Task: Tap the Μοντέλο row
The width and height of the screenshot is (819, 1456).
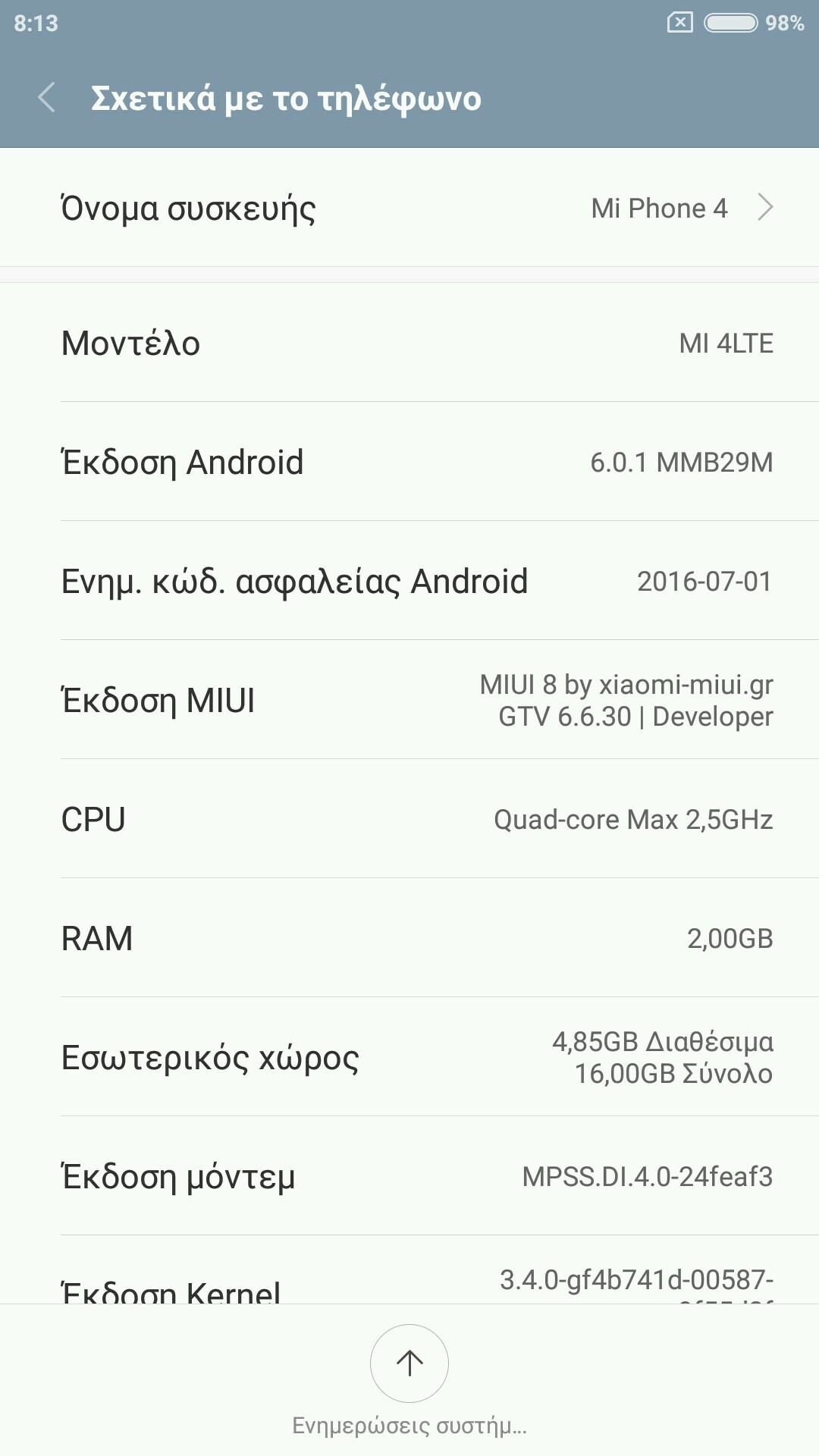Action: tap(409, 343)
